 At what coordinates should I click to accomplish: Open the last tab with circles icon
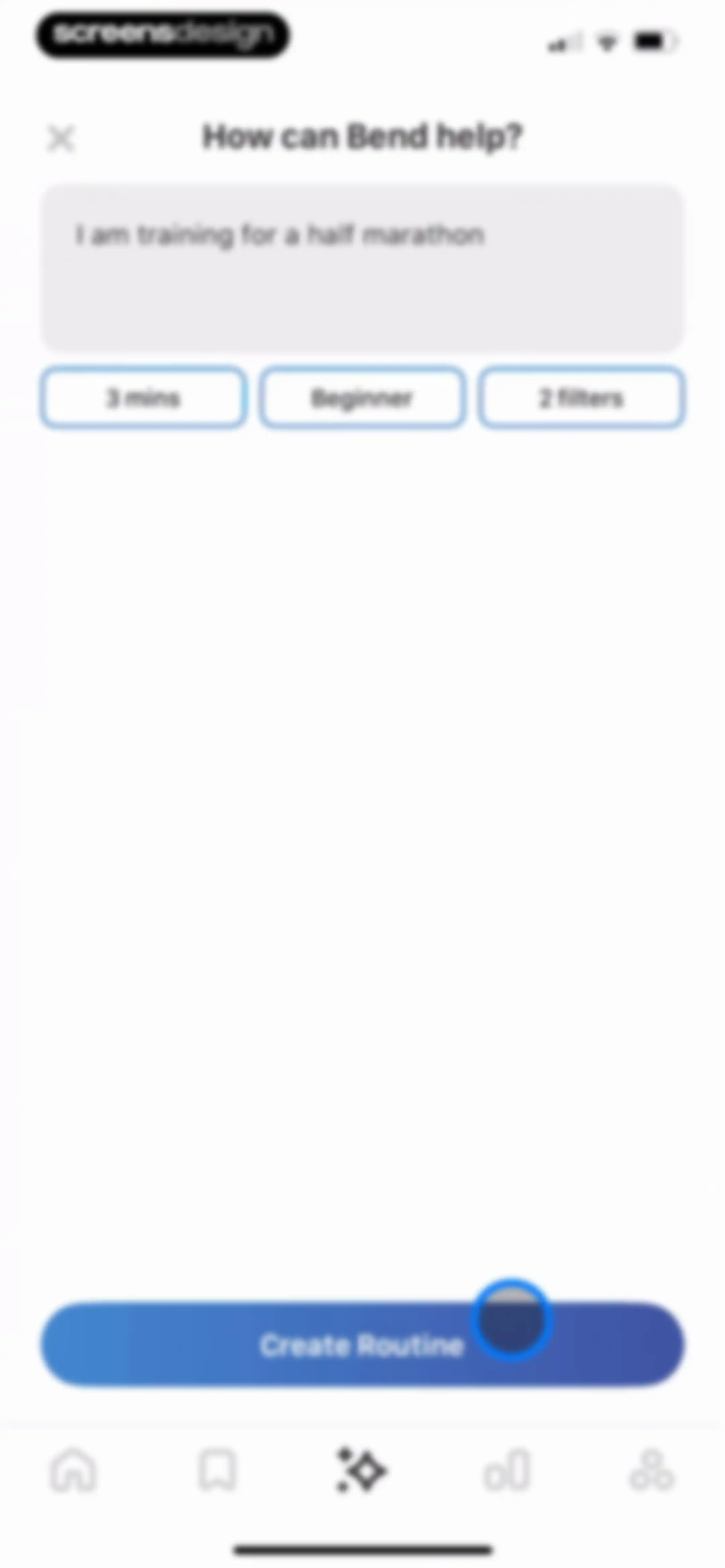pyautogui.click(x=651, y=1471)
